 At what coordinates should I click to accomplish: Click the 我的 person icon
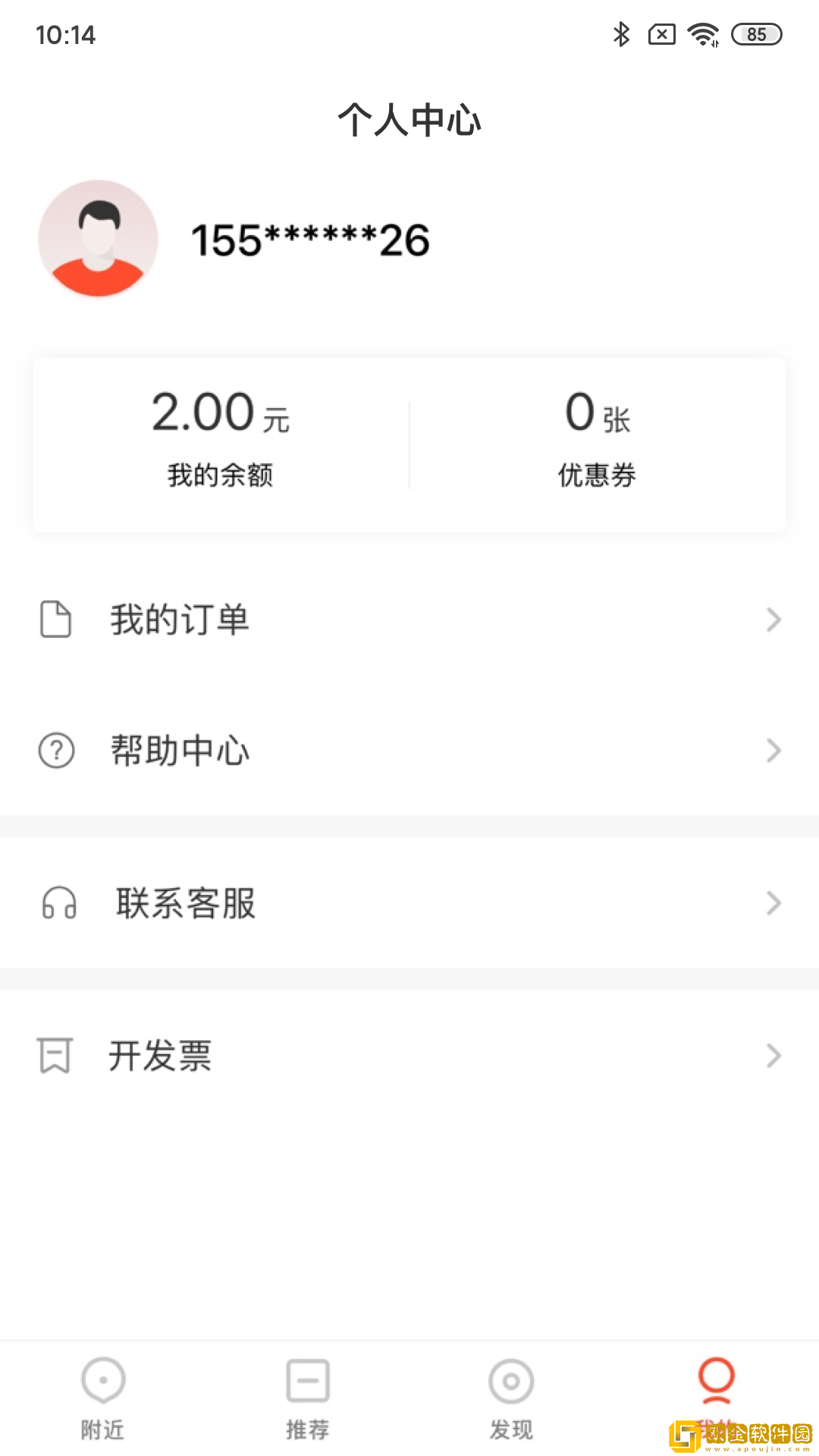click(714, 1382)
